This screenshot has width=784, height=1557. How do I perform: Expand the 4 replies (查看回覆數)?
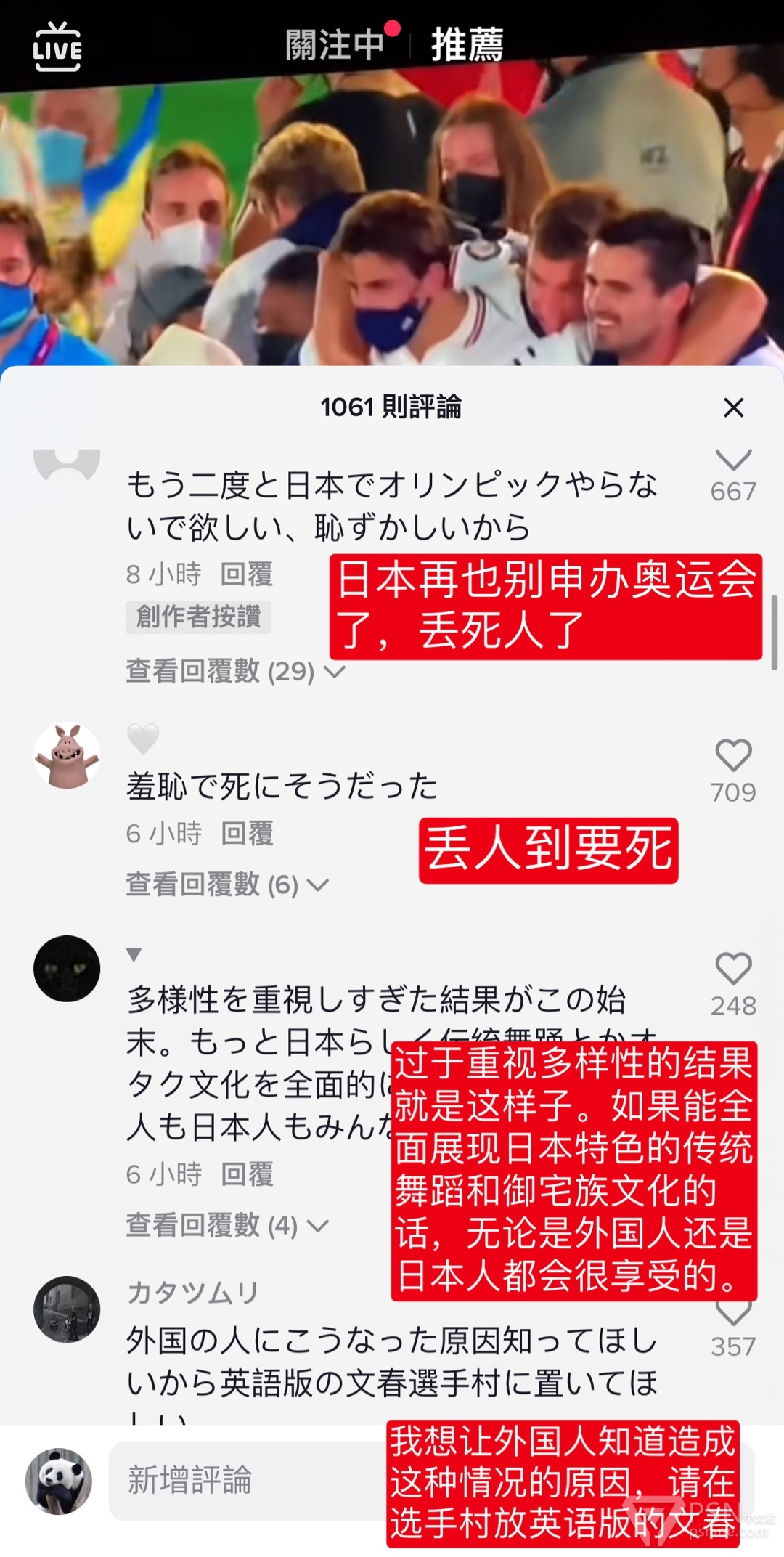pyautogui.click(x=226, y=1226)
